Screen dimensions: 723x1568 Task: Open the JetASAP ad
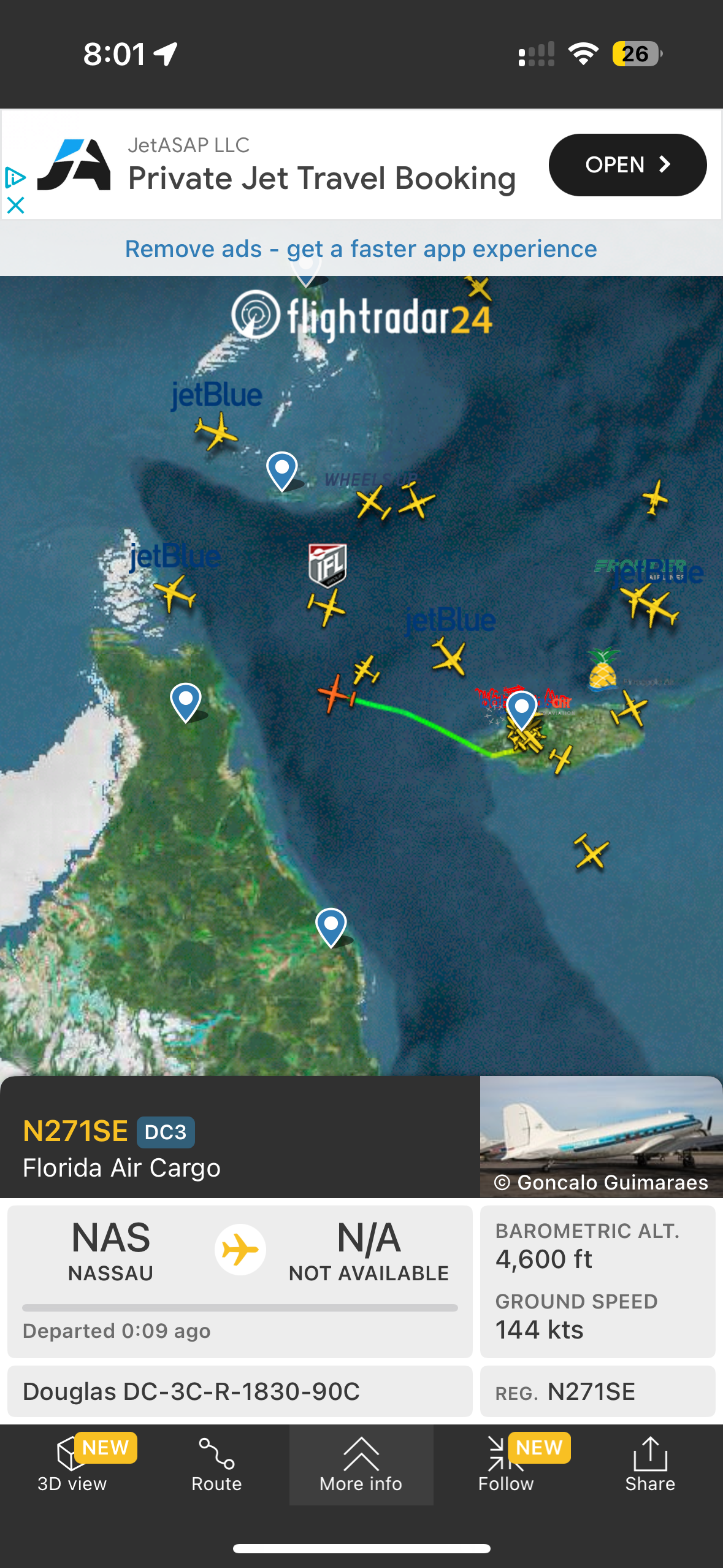click(627, 165)
